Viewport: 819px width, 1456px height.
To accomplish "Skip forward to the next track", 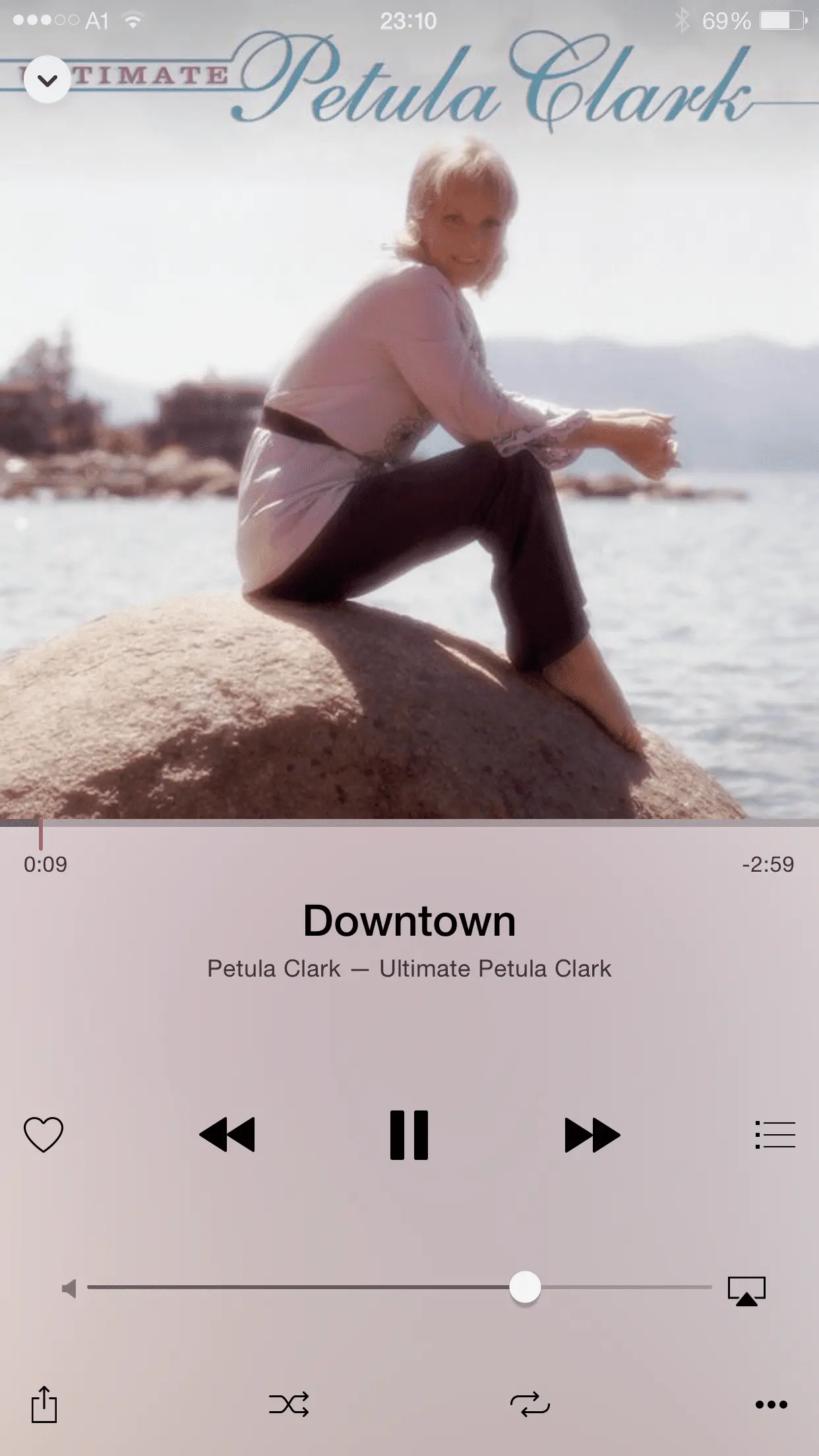I will (x=592, y=1135).
